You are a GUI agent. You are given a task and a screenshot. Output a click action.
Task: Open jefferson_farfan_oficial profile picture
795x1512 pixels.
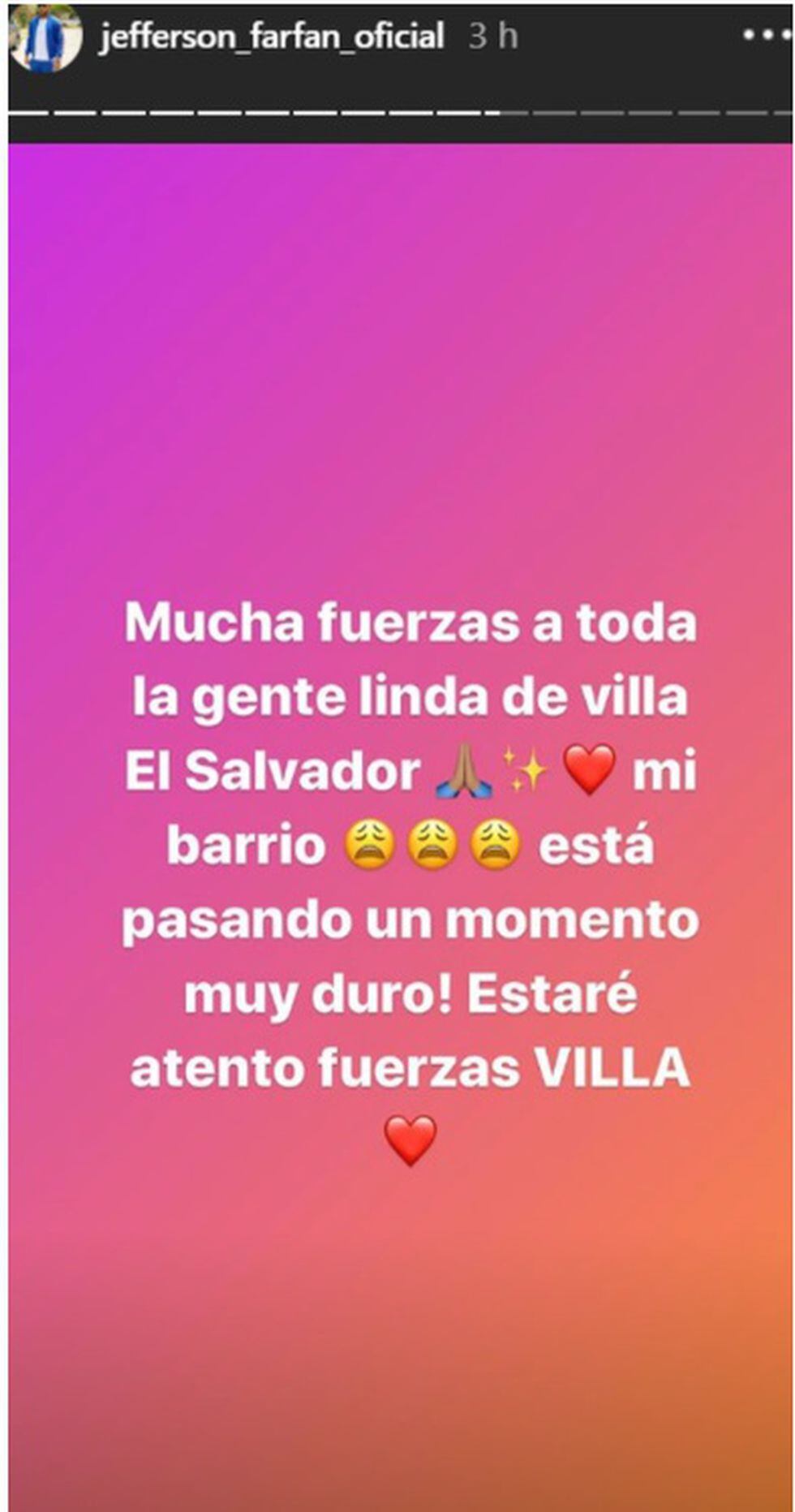[x=45, y=36]
